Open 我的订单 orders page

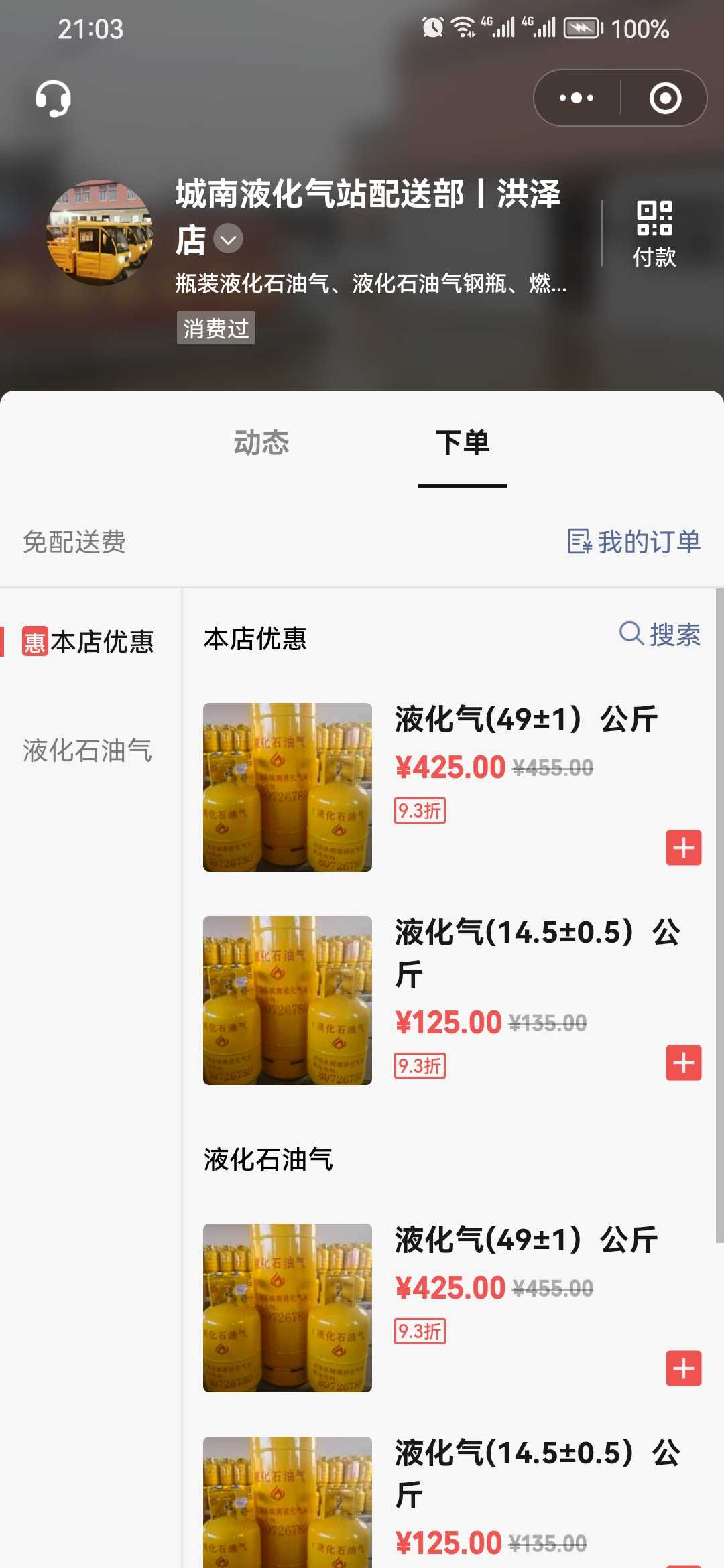click(634, 541)
